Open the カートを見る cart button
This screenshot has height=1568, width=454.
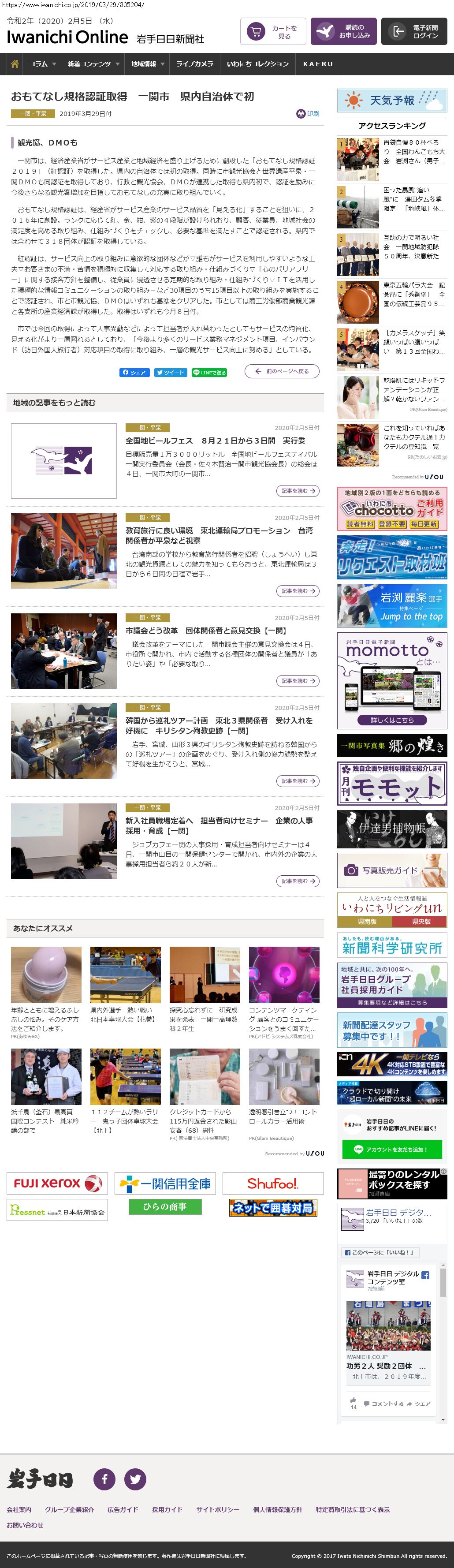(273, 32)
